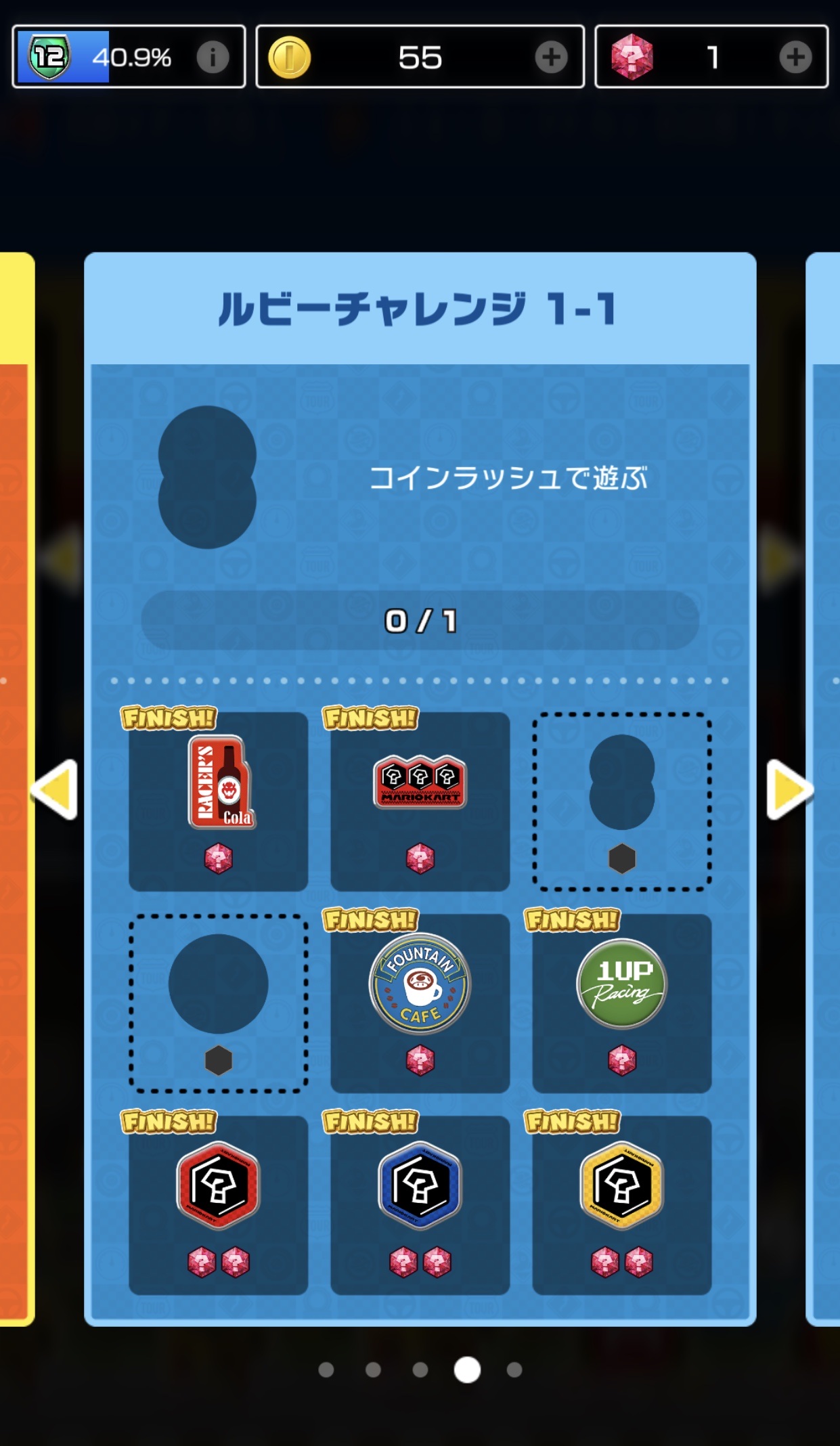Add more rubies with the plus button
840x1446 pixels.
click(x=795, y=58)
